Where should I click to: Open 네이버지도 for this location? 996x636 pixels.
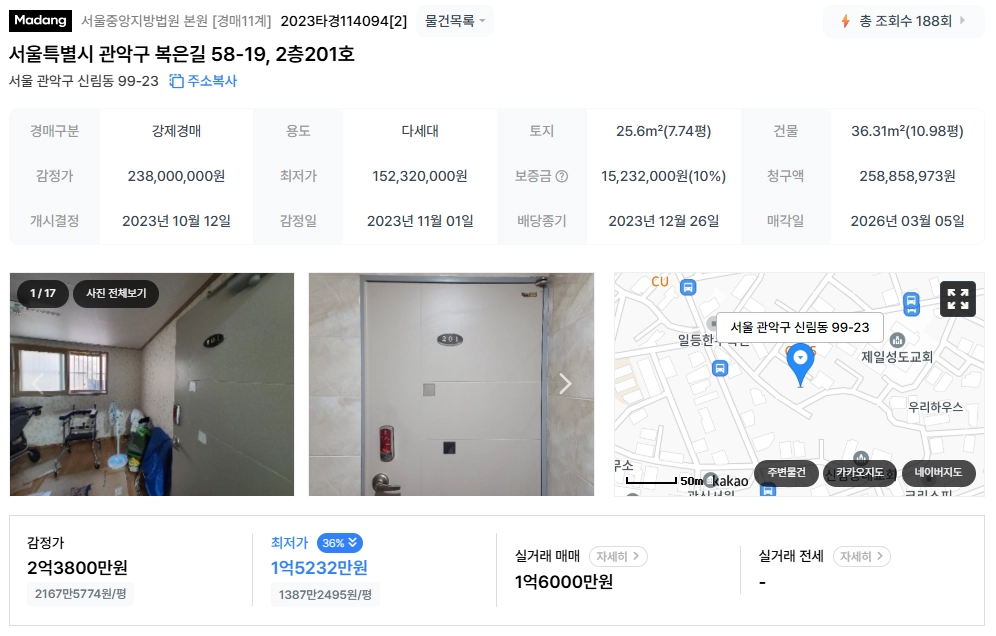(938, 473)
